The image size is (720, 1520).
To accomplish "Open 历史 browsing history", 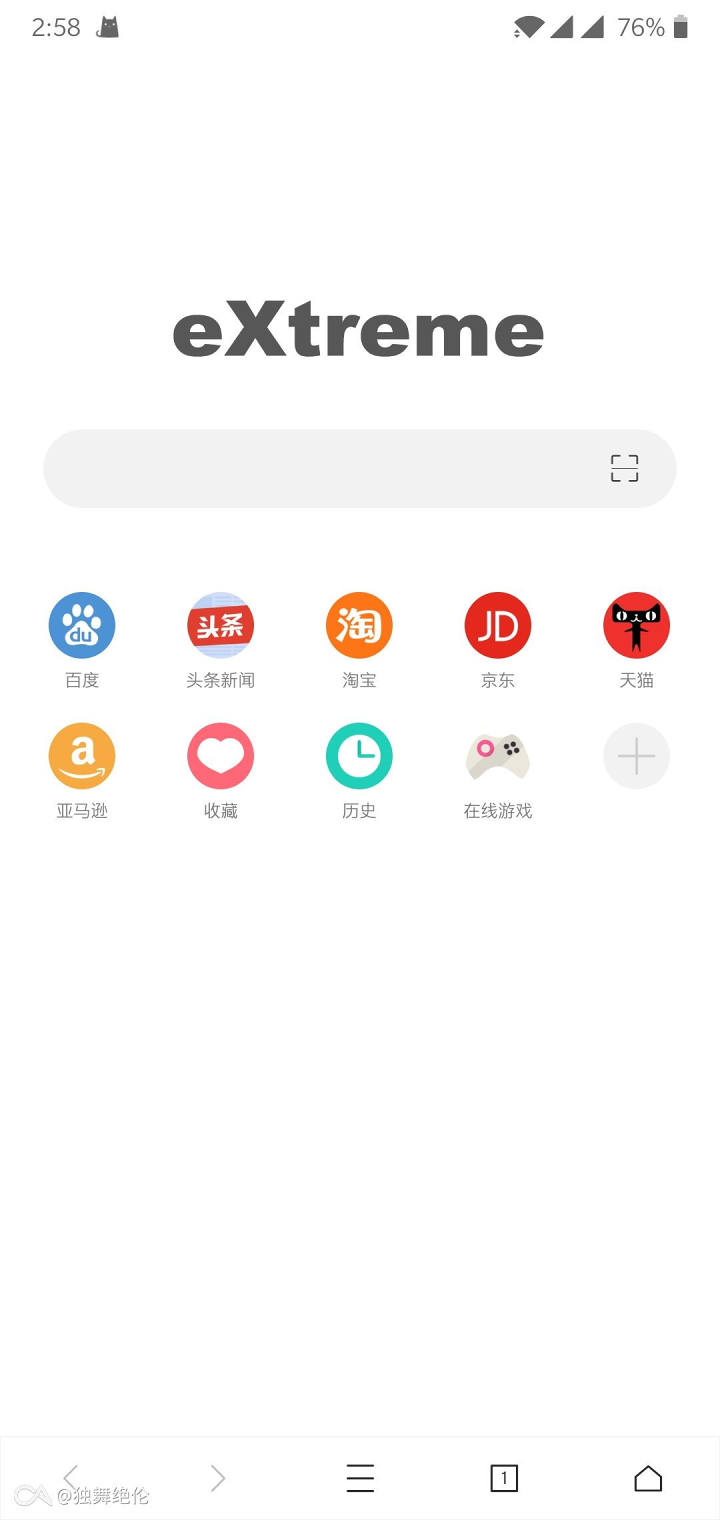I will tap(359, 757).
